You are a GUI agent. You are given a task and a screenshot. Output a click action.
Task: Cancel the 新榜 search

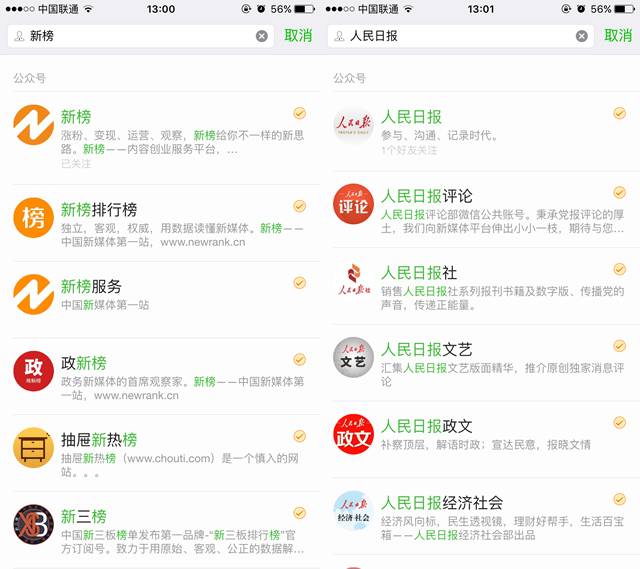[298, 36]
